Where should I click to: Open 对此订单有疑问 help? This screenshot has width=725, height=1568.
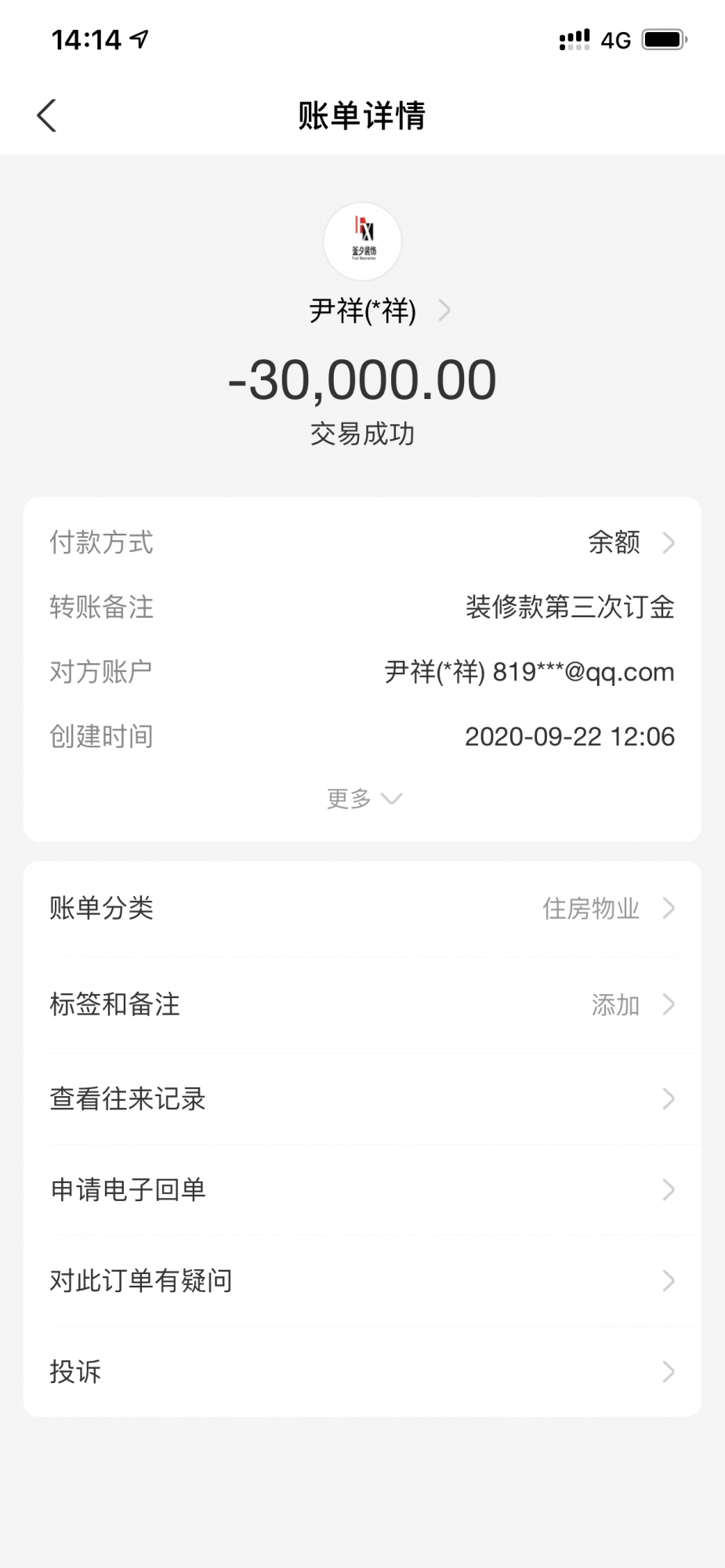click(362, 1281)
